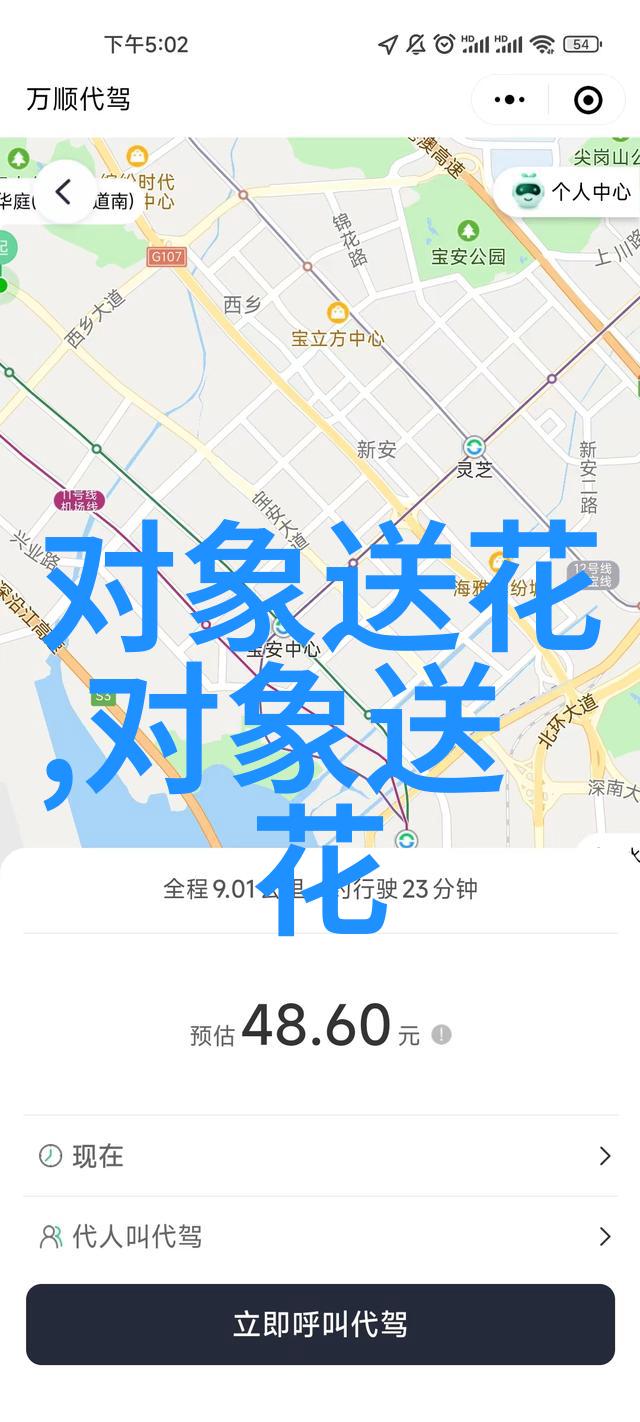Change the departure time from 现在
The height and width of the screenshot is (1422, 640).
point(320,1156)
